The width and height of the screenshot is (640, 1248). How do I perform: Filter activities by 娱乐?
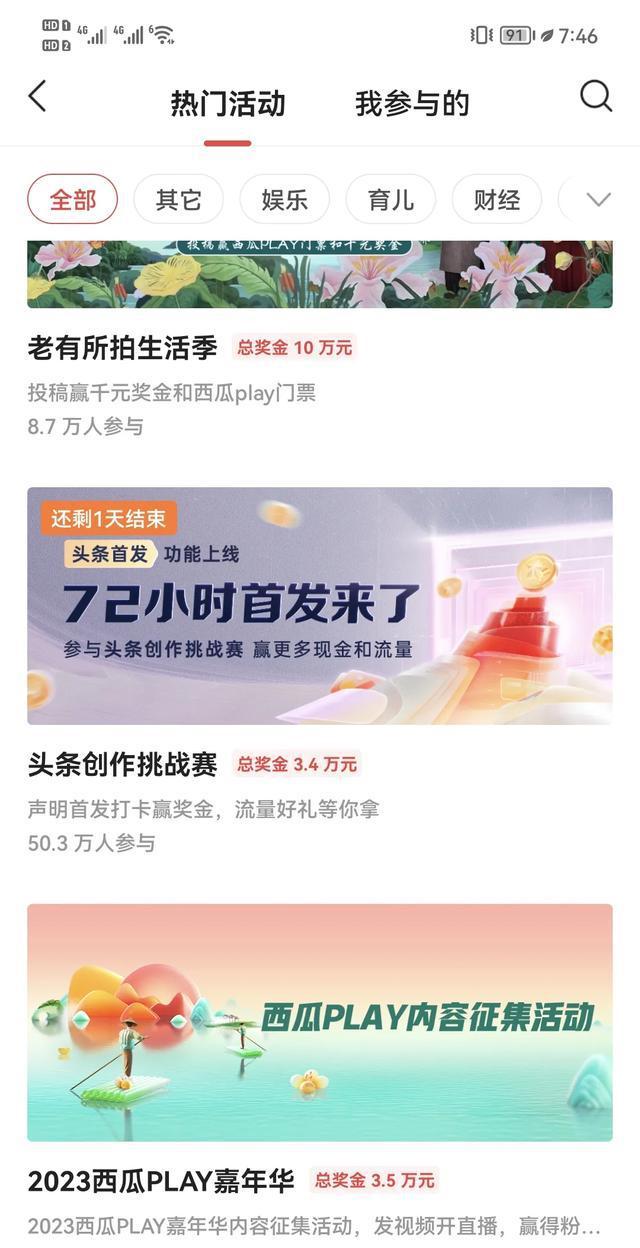click(x=284, y=199)
